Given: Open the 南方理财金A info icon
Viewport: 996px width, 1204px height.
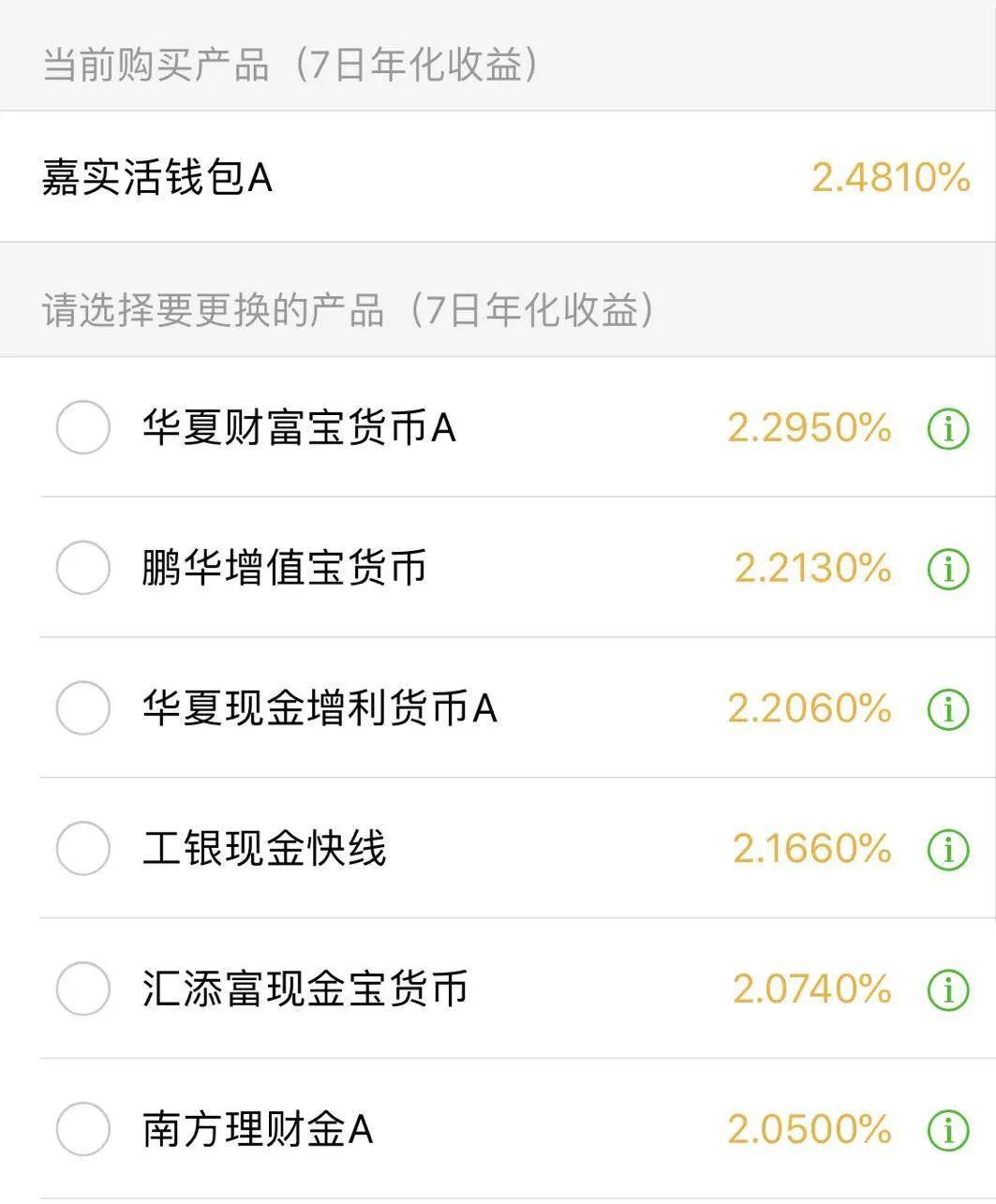Looking at the screenshot, I should 950,1129.
